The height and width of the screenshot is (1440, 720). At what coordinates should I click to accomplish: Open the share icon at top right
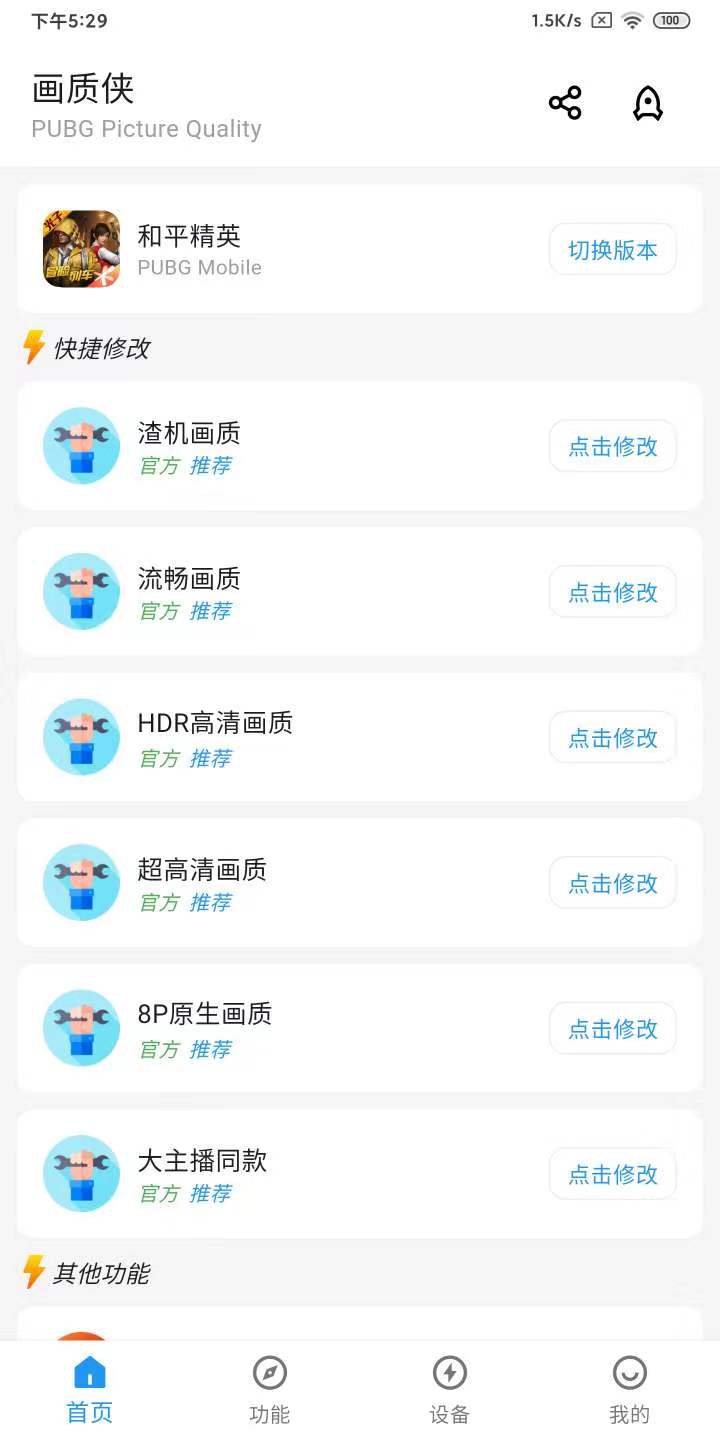[x=565, y=103]
